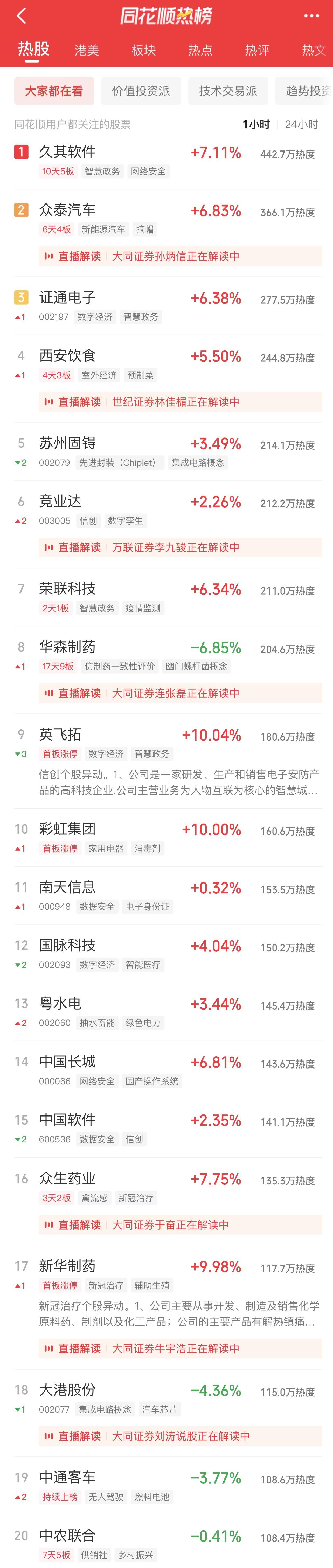View the 英飞拓 stock details

[x=60, y=735]
